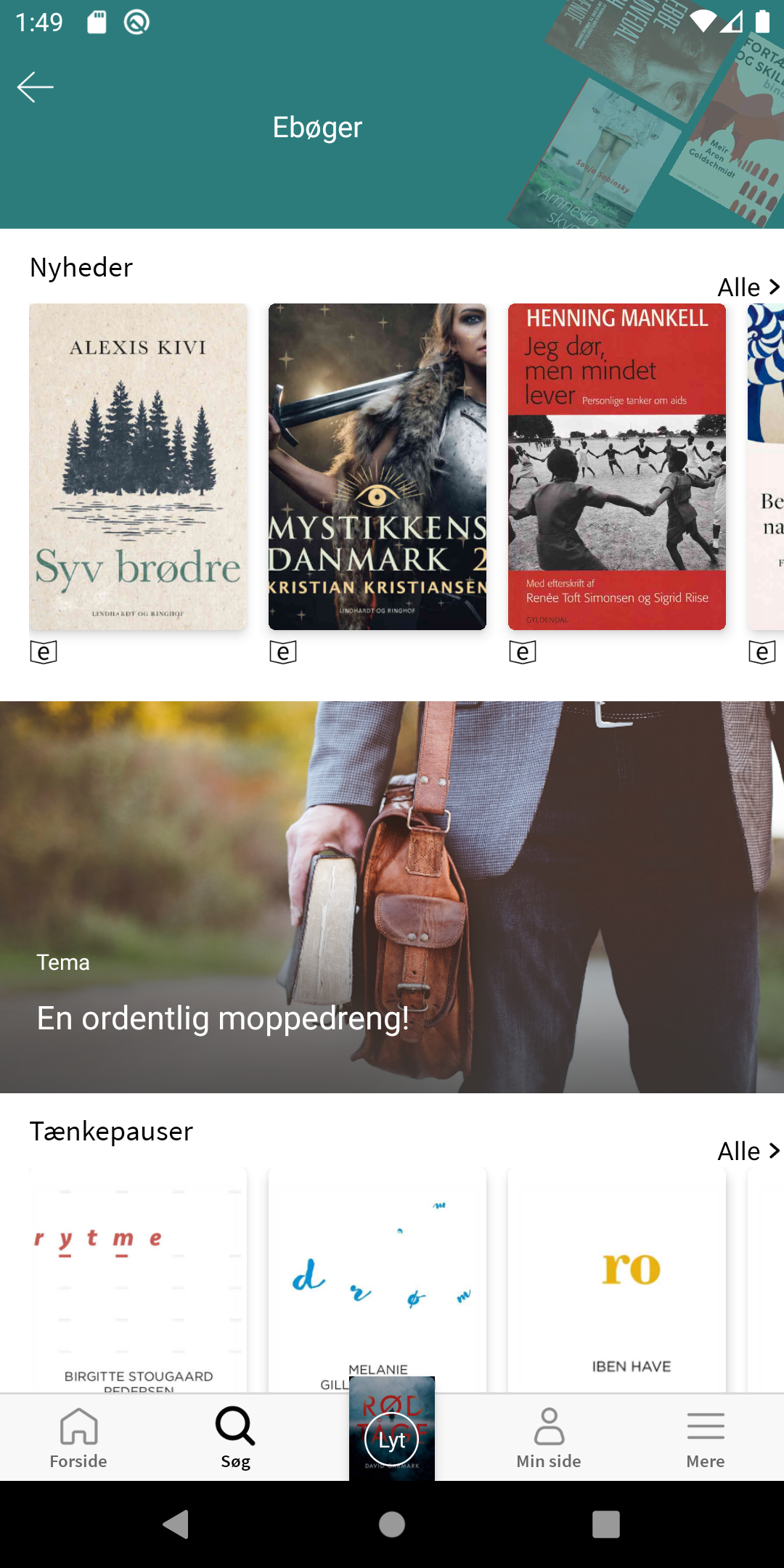
Task: Open the book ro by Iben Have
Action: coord(617,1280)
